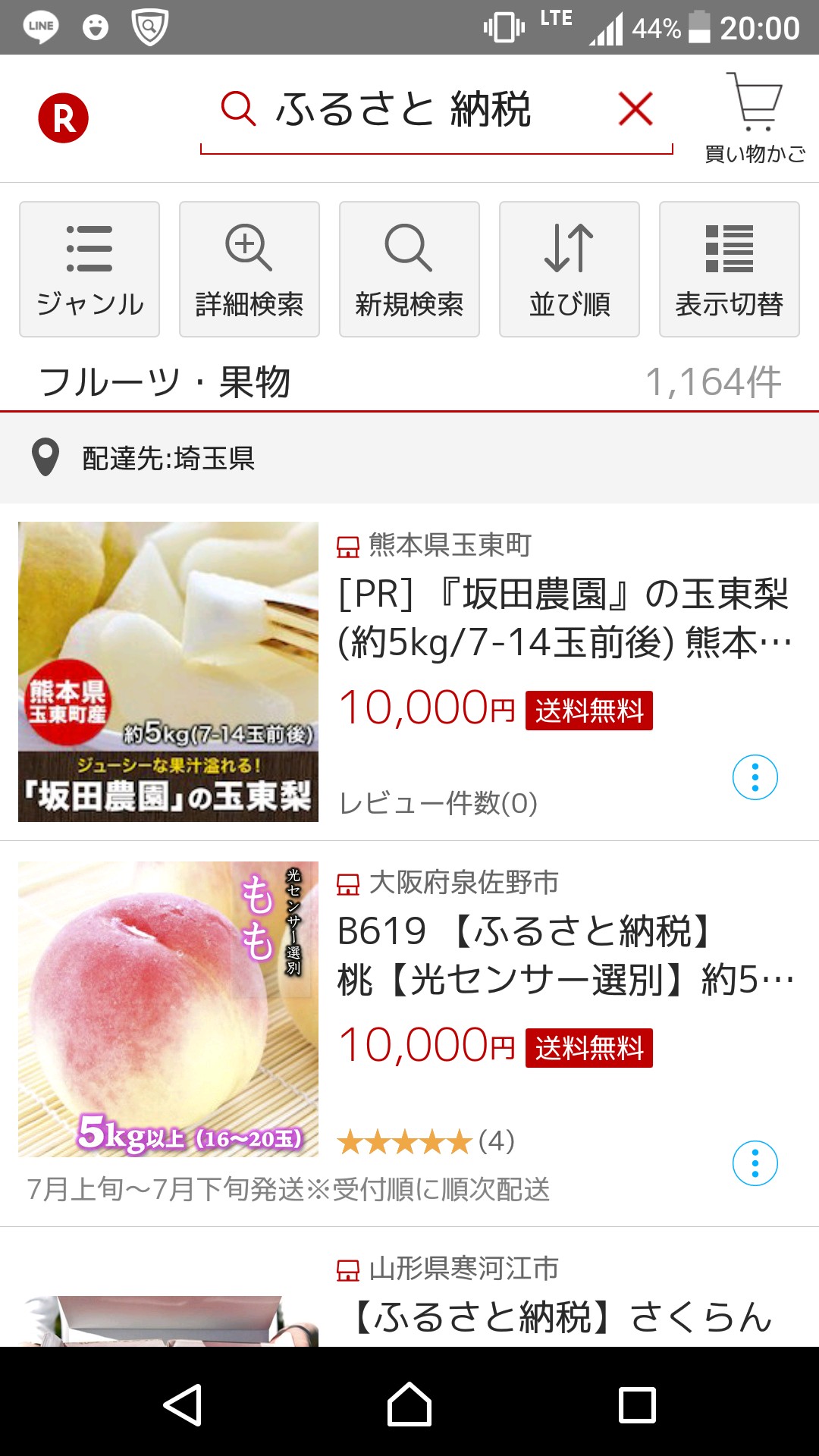Viewport: 819px width, 1456px height.
Task: Open more options for the 玉東梨 item
Action: click(x=755, y=777)
